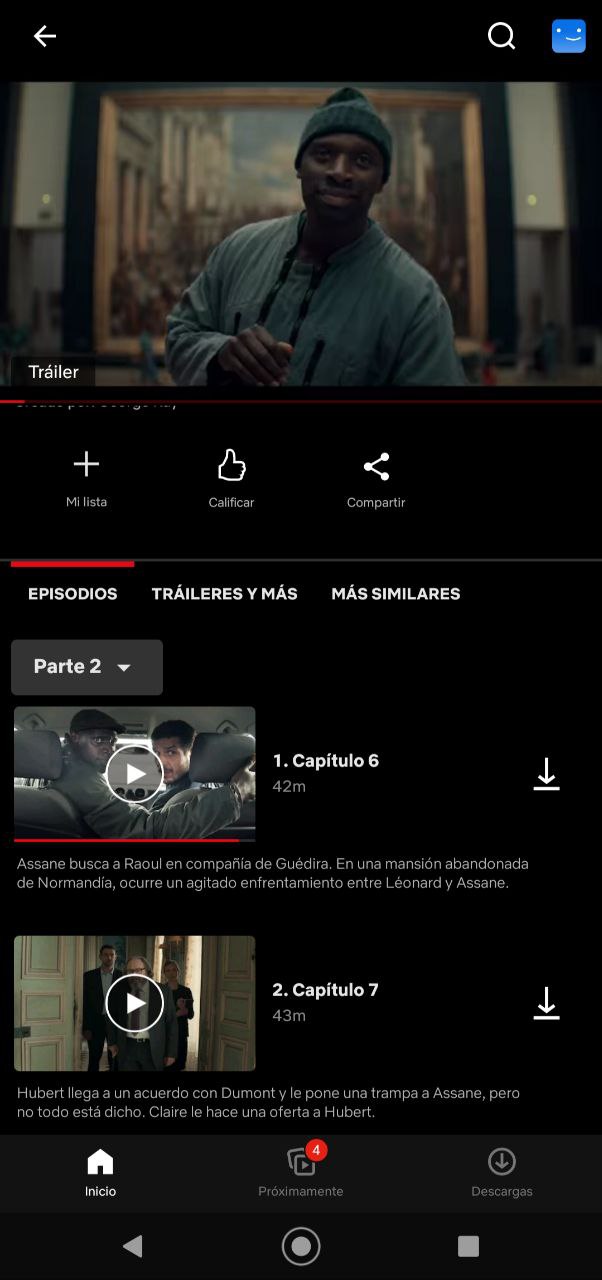Screen dimensions: 602x1280
Task: Select the Episodios tab
Action: point(73,594)
